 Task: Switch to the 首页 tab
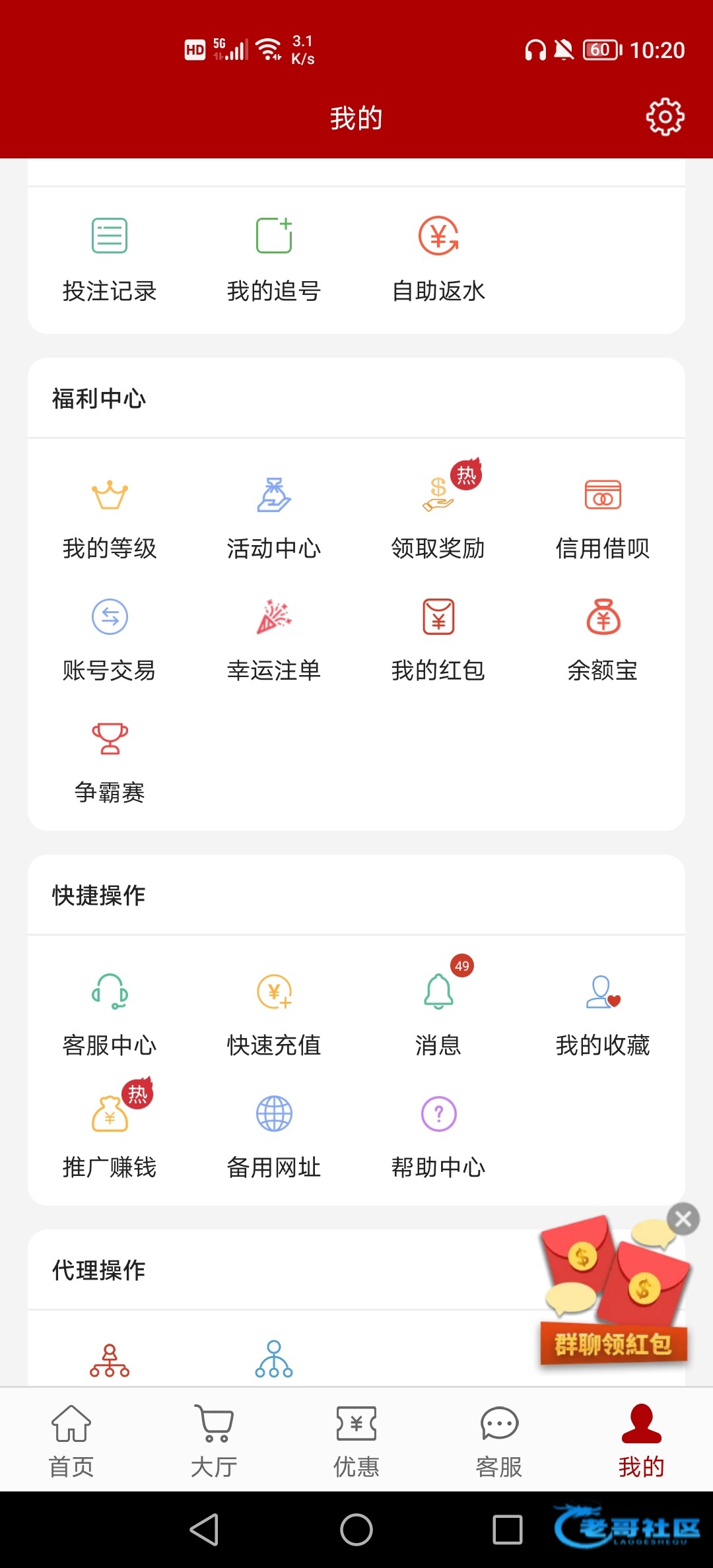pos(71,1440)
